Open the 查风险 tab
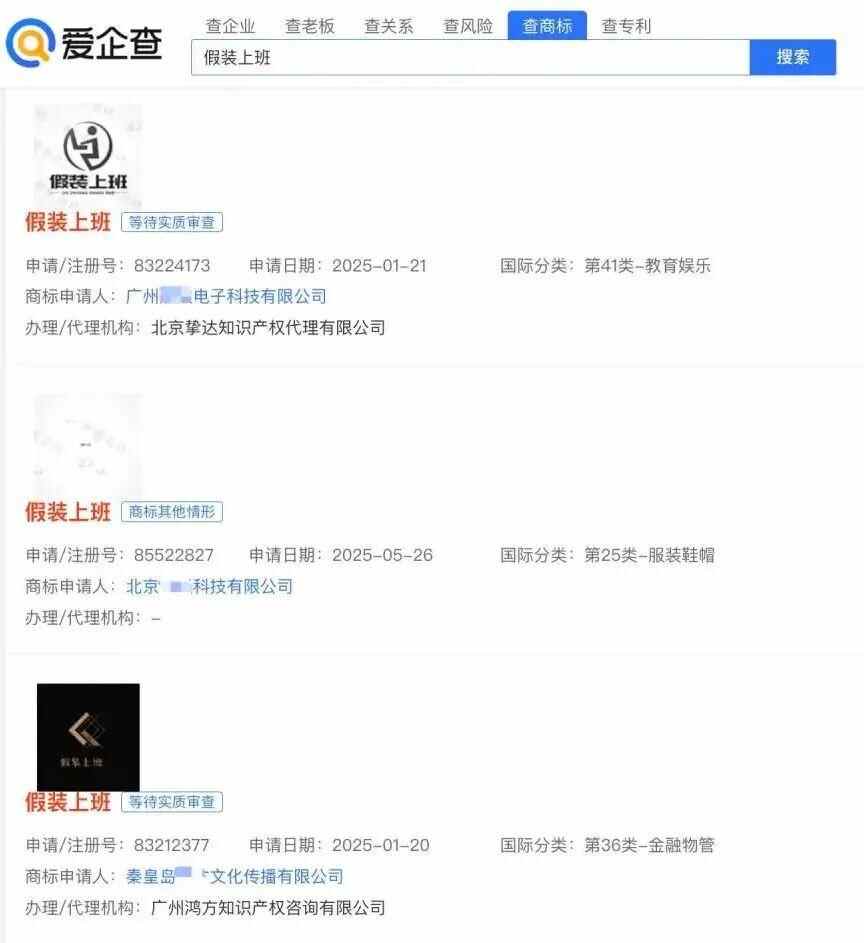This screenshot has width=864, height=943. click(x=468, y=27)
